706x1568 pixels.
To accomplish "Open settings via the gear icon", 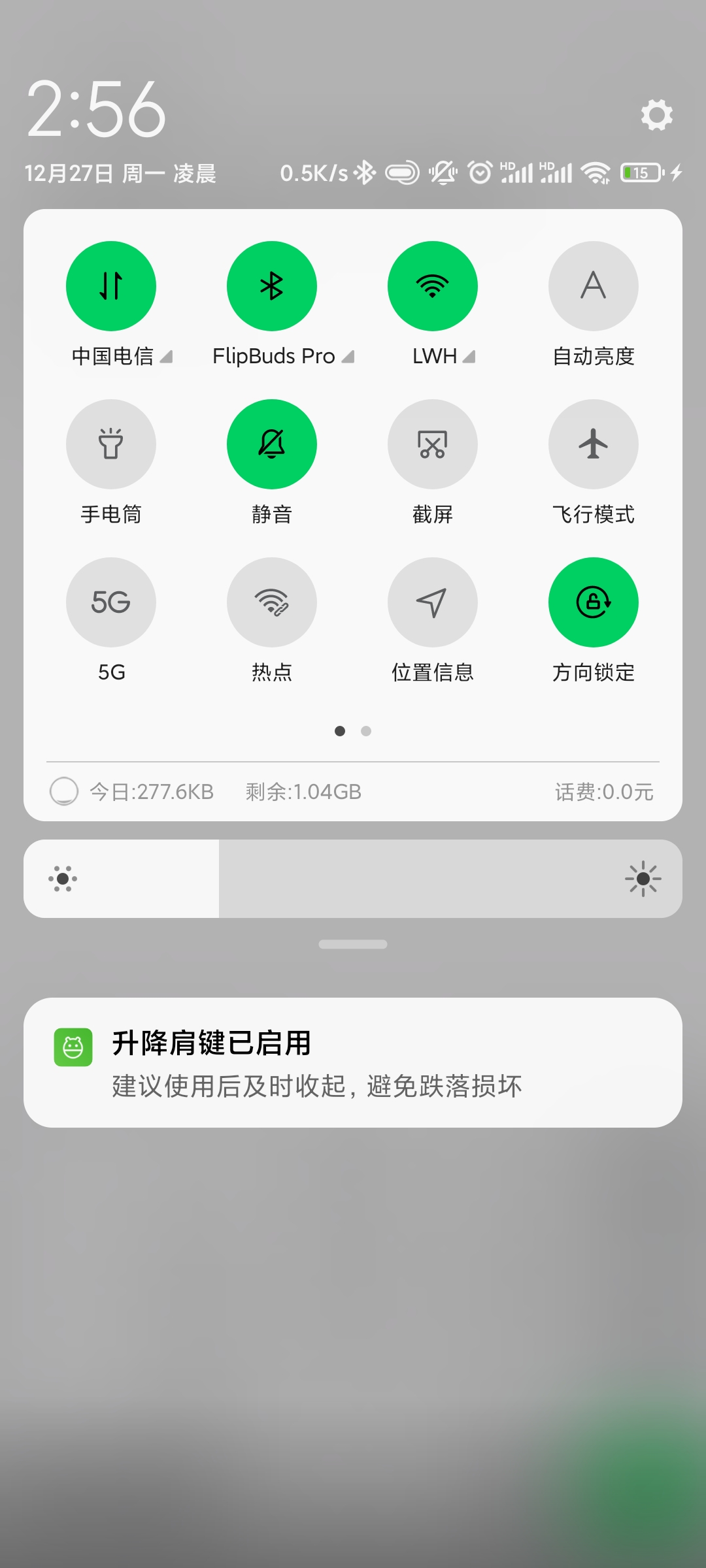I will pyautogui.click(x=657, y=115).
